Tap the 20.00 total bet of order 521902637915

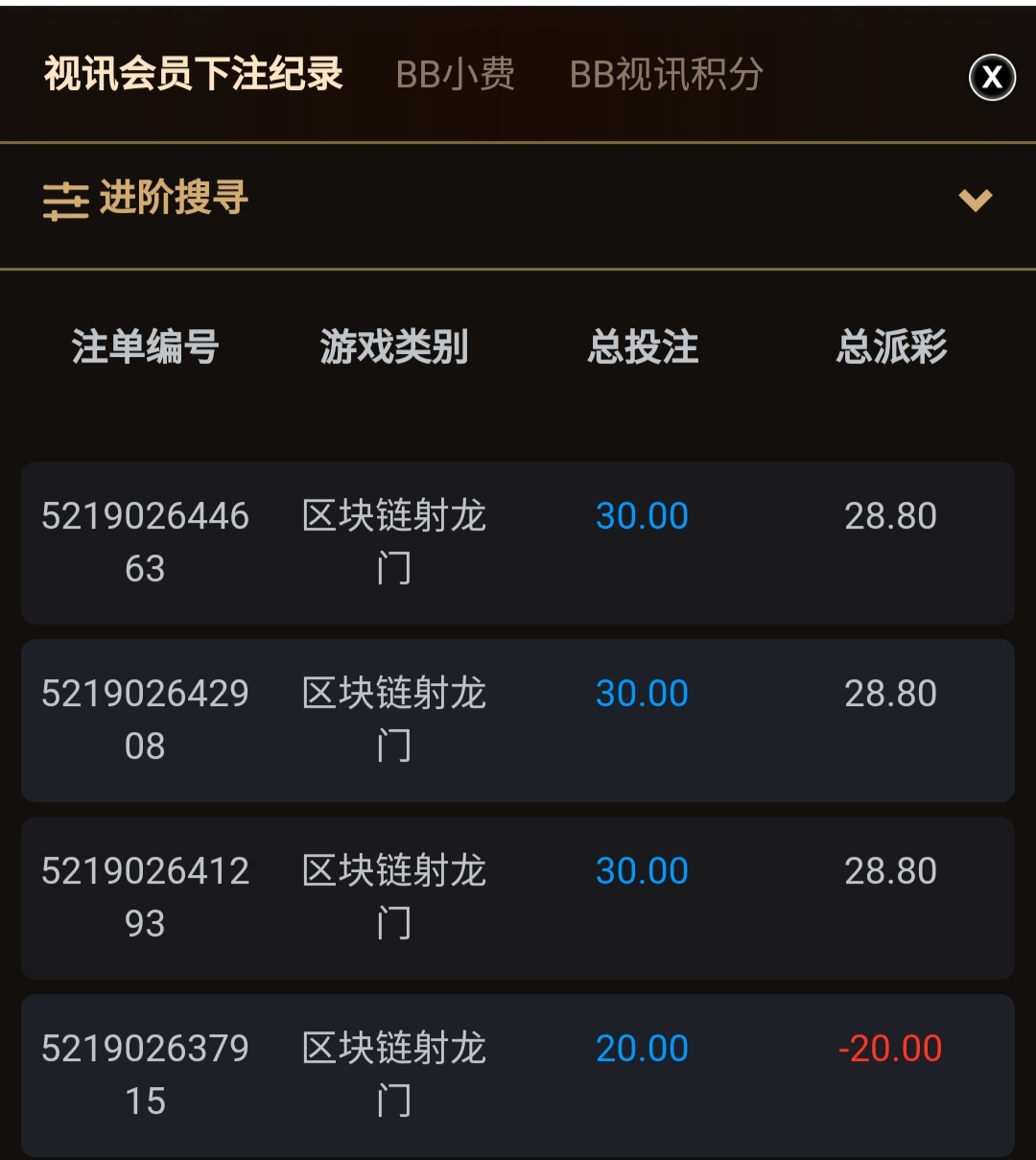click(642, 1049)
